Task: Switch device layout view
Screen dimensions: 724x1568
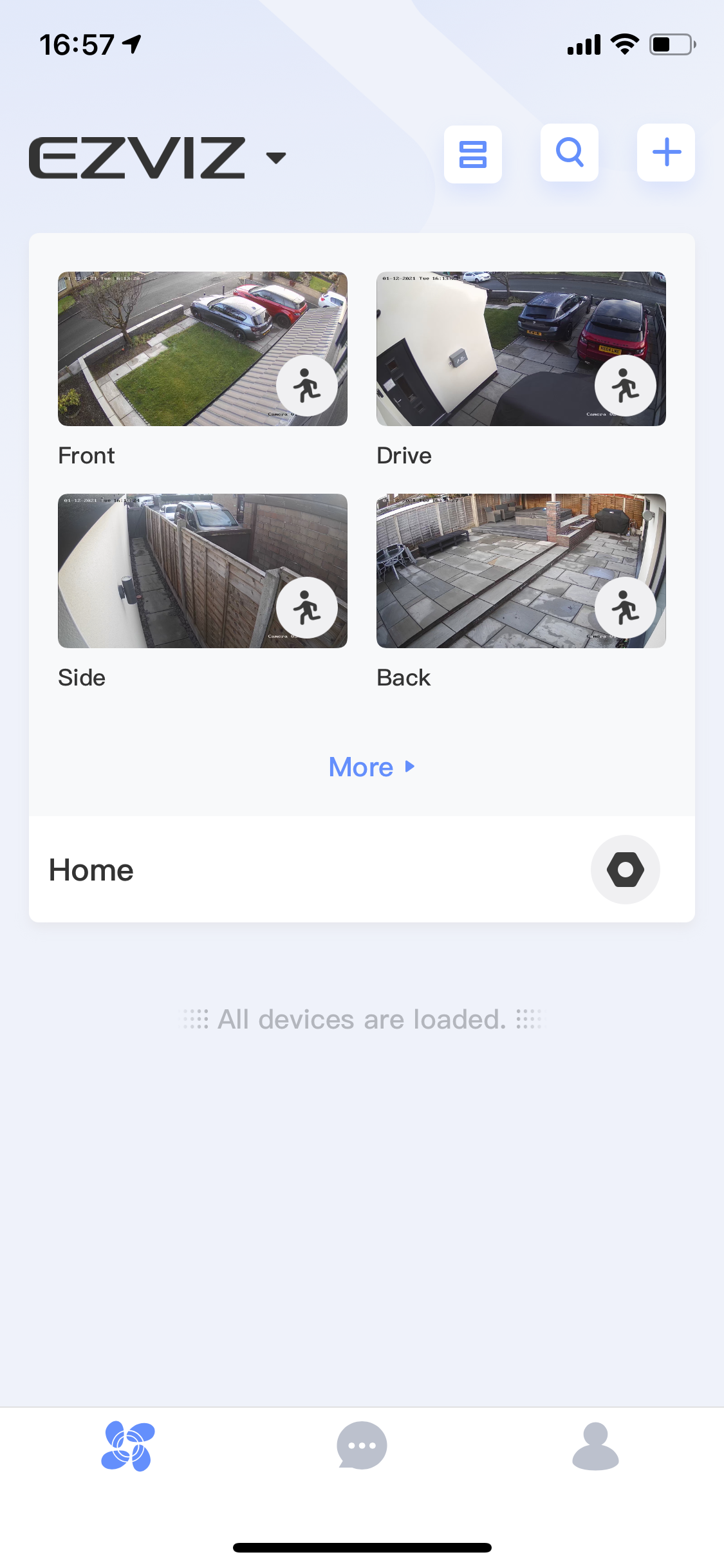Action: click(473, 154)
